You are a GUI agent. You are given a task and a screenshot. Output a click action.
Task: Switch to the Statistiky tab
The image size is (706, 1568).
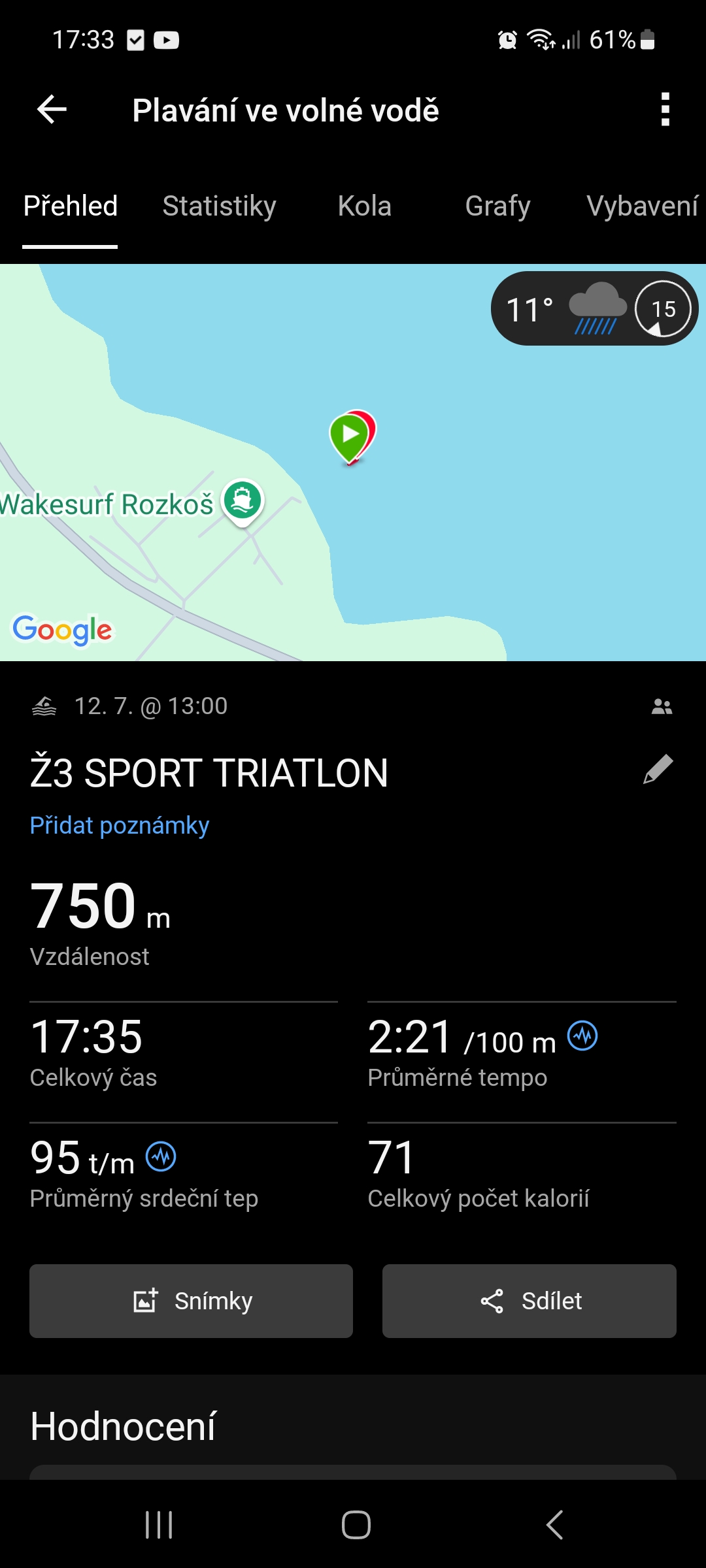(x=219, y=206)
